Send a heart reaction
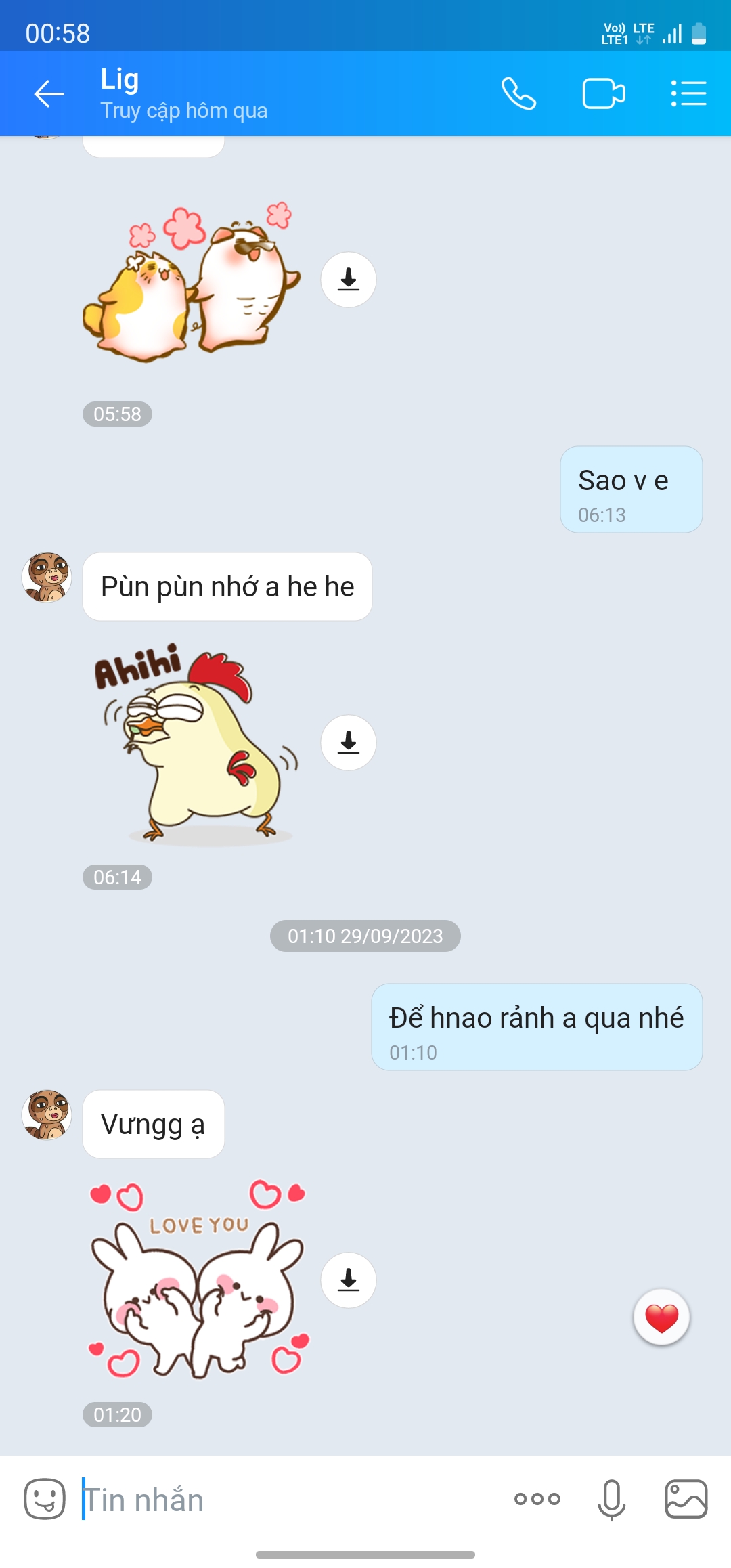The image size is (731, 1568). (x=661, y=1317)
